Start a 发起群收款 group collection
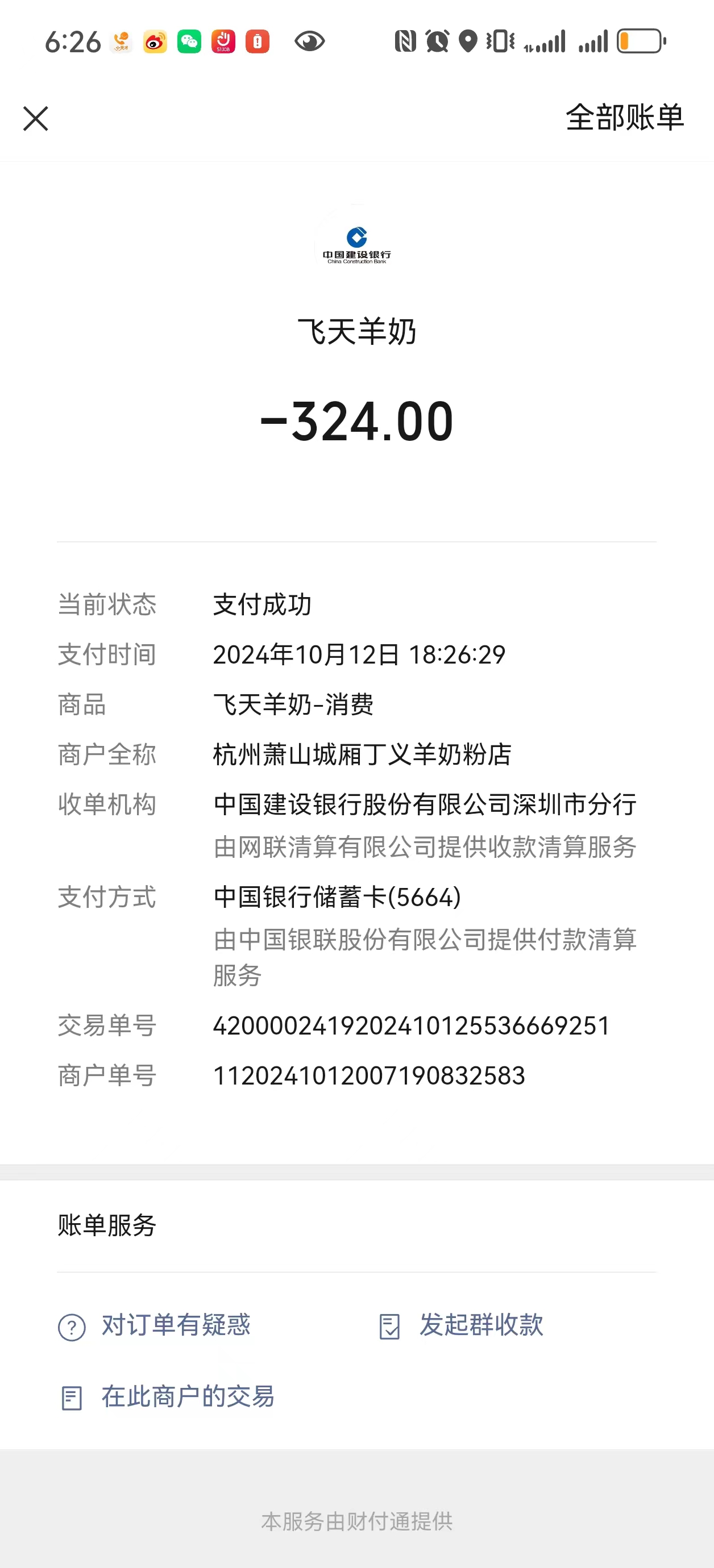Image resolution: width=714 pixels, height=1568 pixels. 481,1325
